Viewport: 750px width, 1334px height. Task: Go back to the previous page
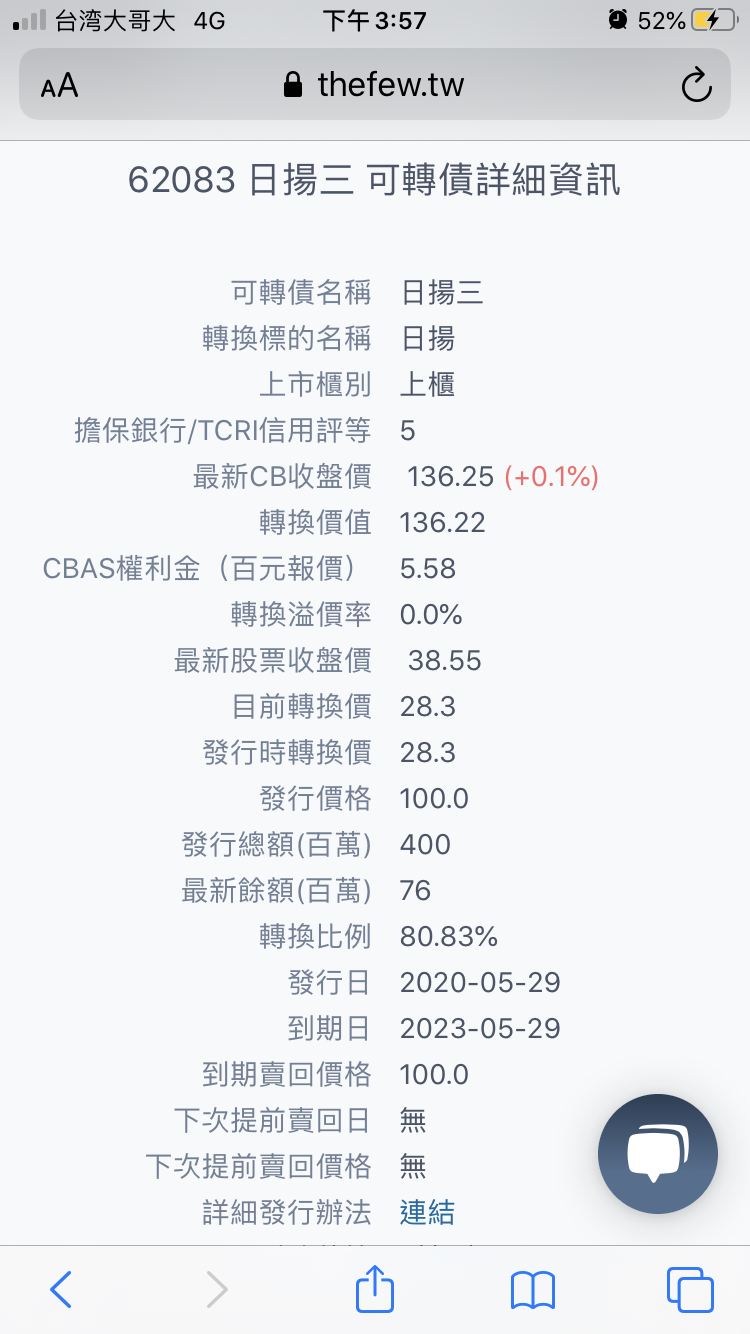[61, 1290]
